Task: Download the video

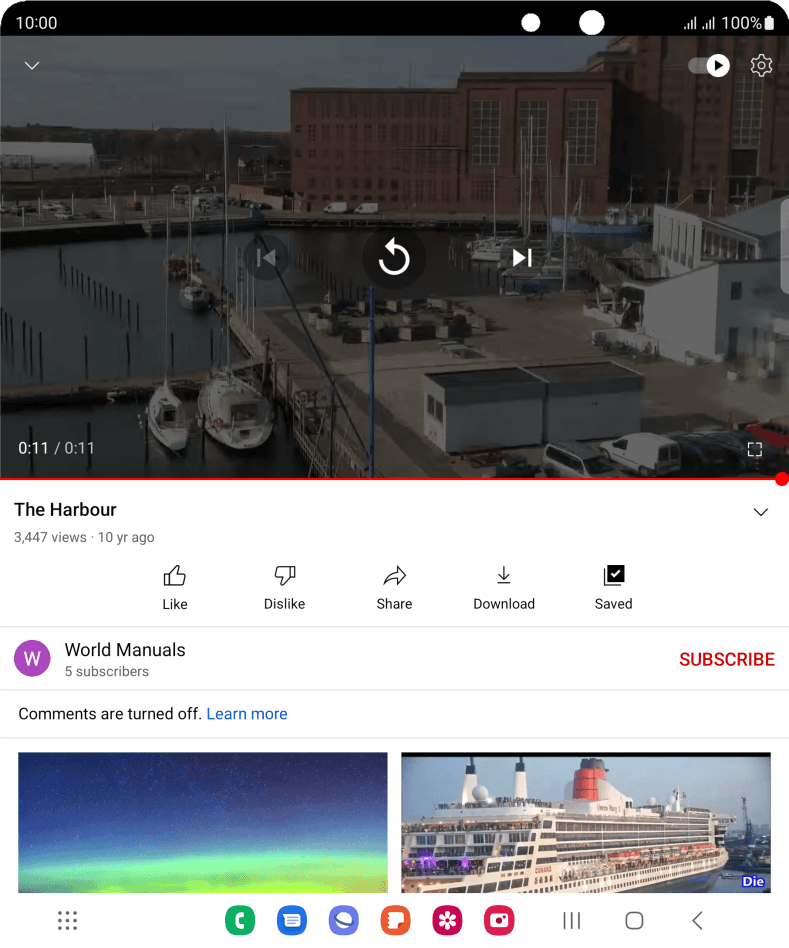Action: tap(504, 587)
